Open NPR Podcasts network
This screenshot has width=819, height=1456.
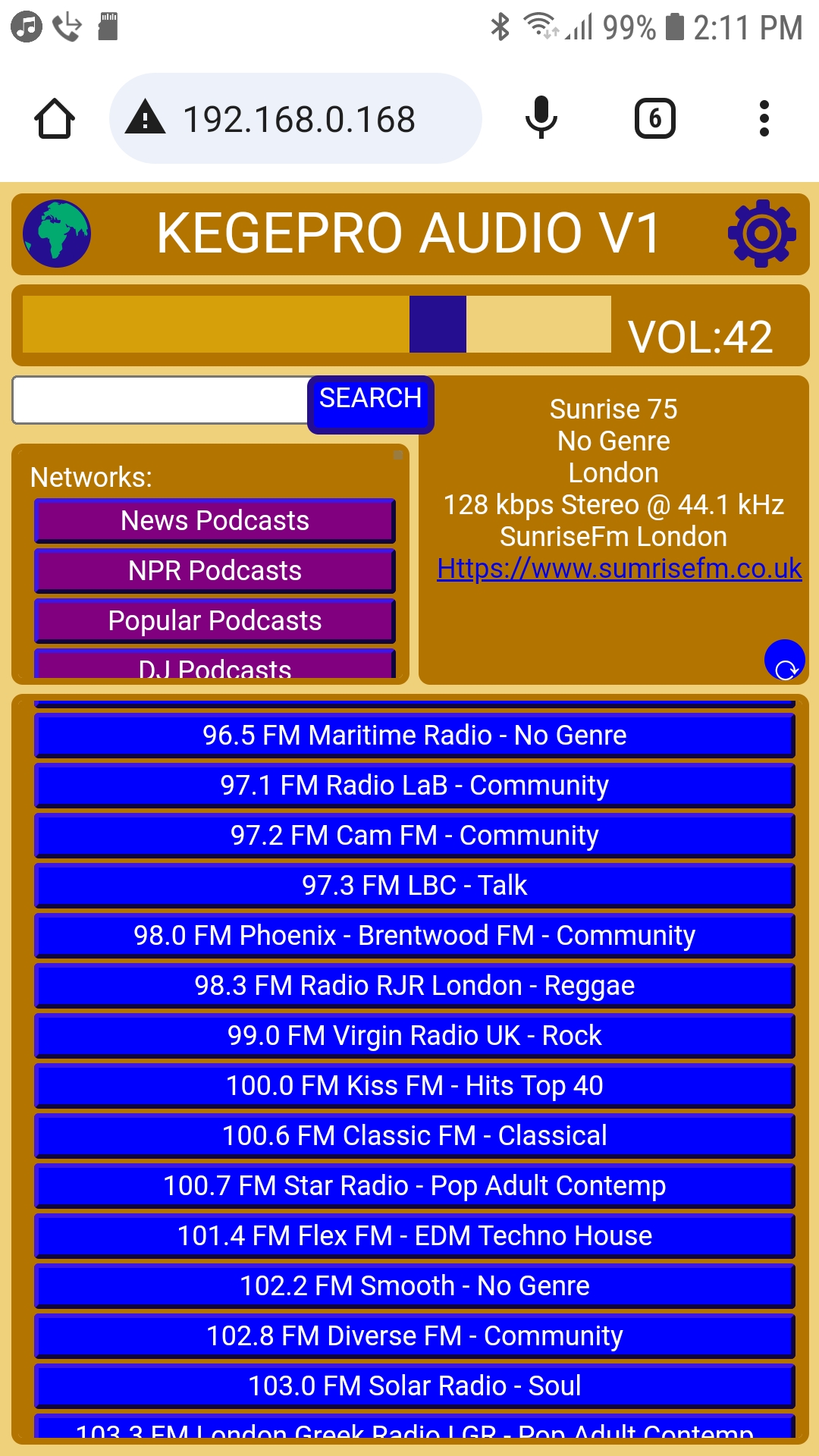(x=215, y=571)
